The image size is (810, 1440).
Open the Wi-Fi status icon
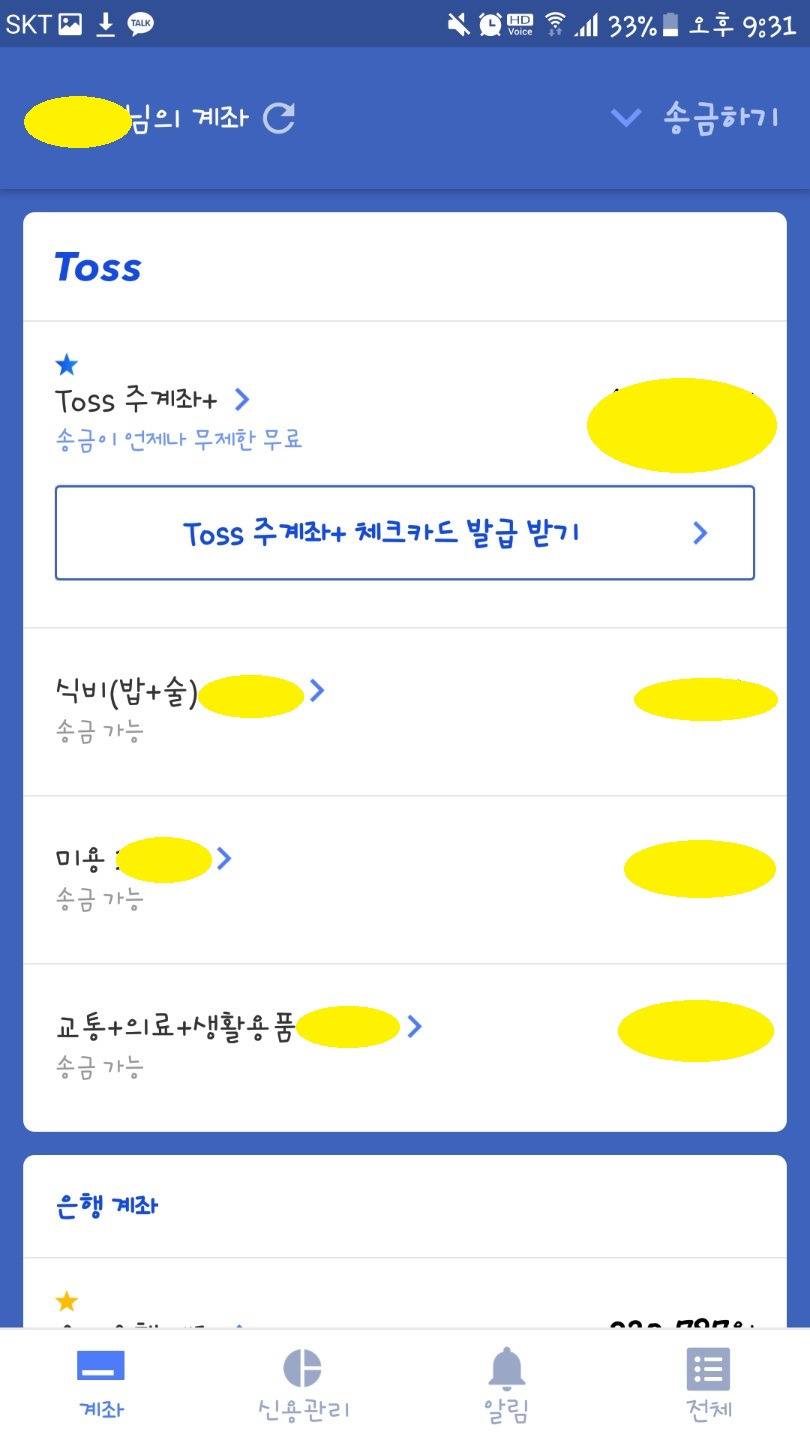point(554,22)
